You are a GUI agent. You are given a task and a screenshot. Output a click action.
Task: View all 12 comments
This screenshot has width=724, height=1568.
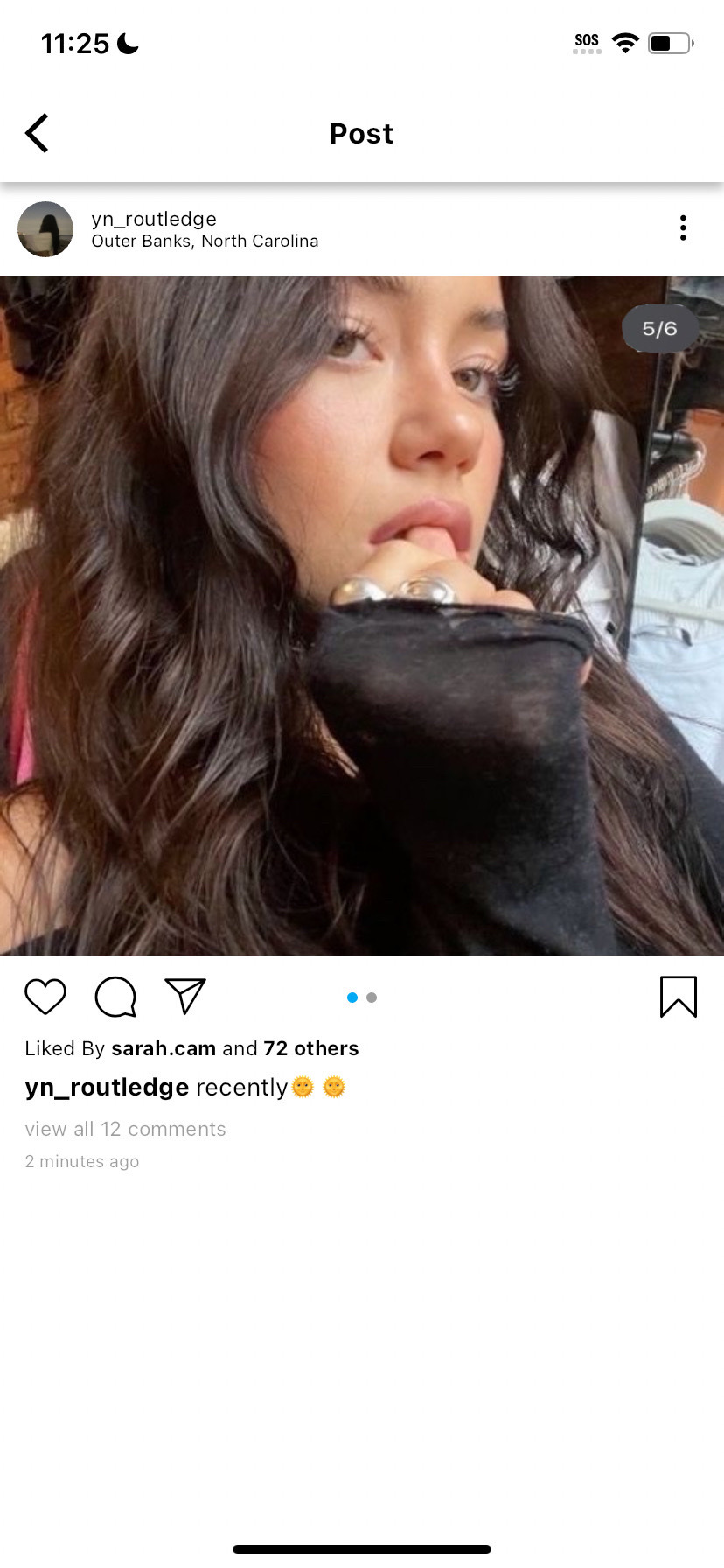125,1129
